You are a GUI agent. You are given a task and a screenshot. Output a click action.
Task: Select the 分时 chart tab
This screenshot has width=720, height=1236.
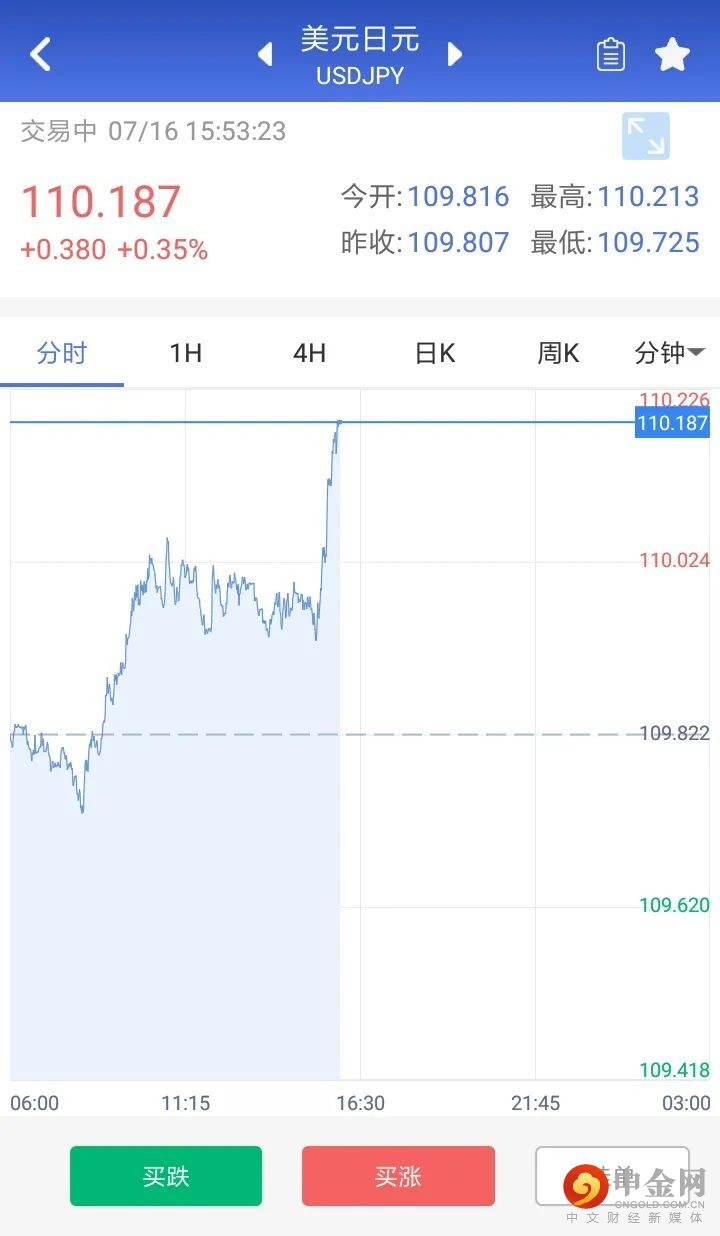click(x=62, y=353)
